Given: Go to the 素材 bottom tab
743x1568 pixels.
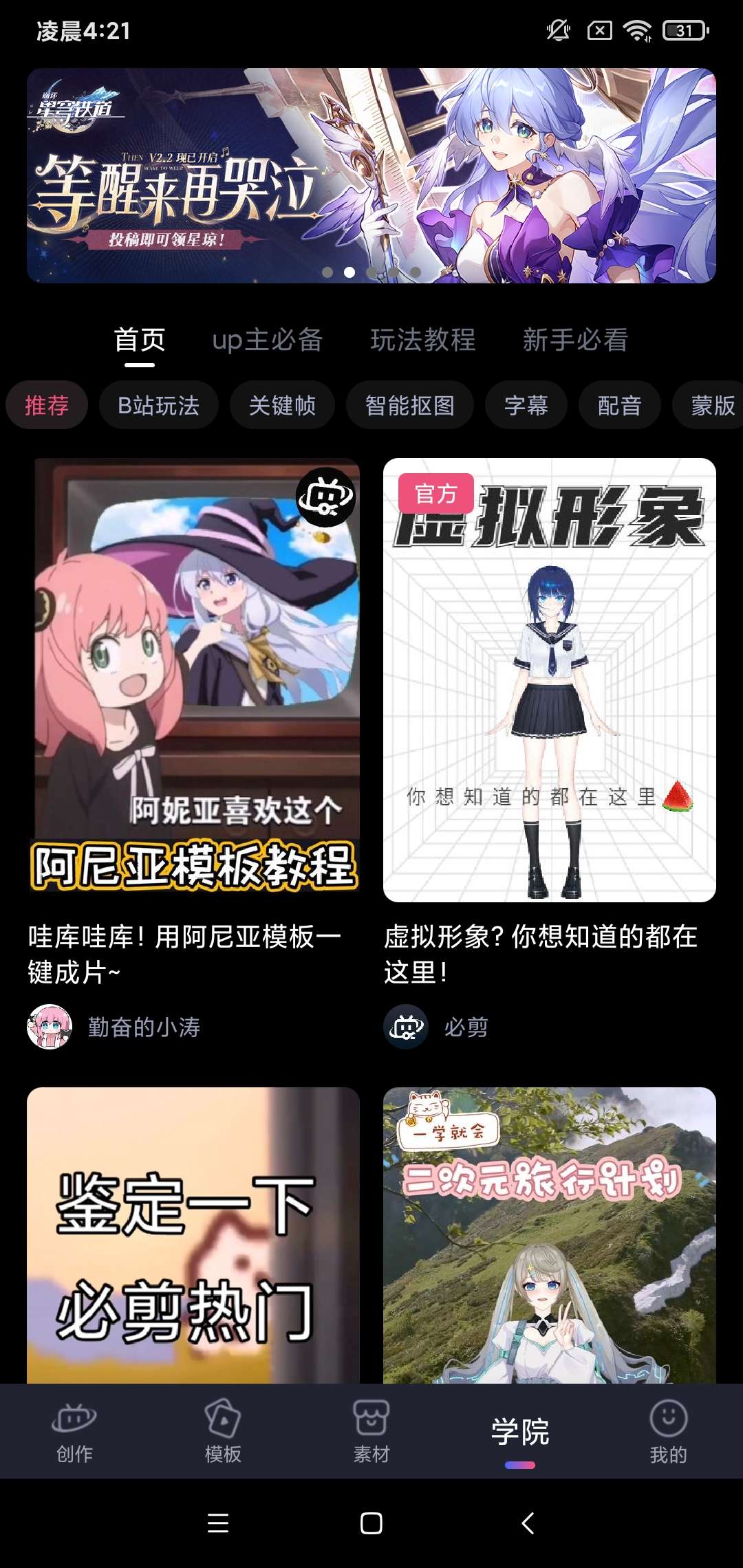Looking at the screenshot, I should point(371,1432).
